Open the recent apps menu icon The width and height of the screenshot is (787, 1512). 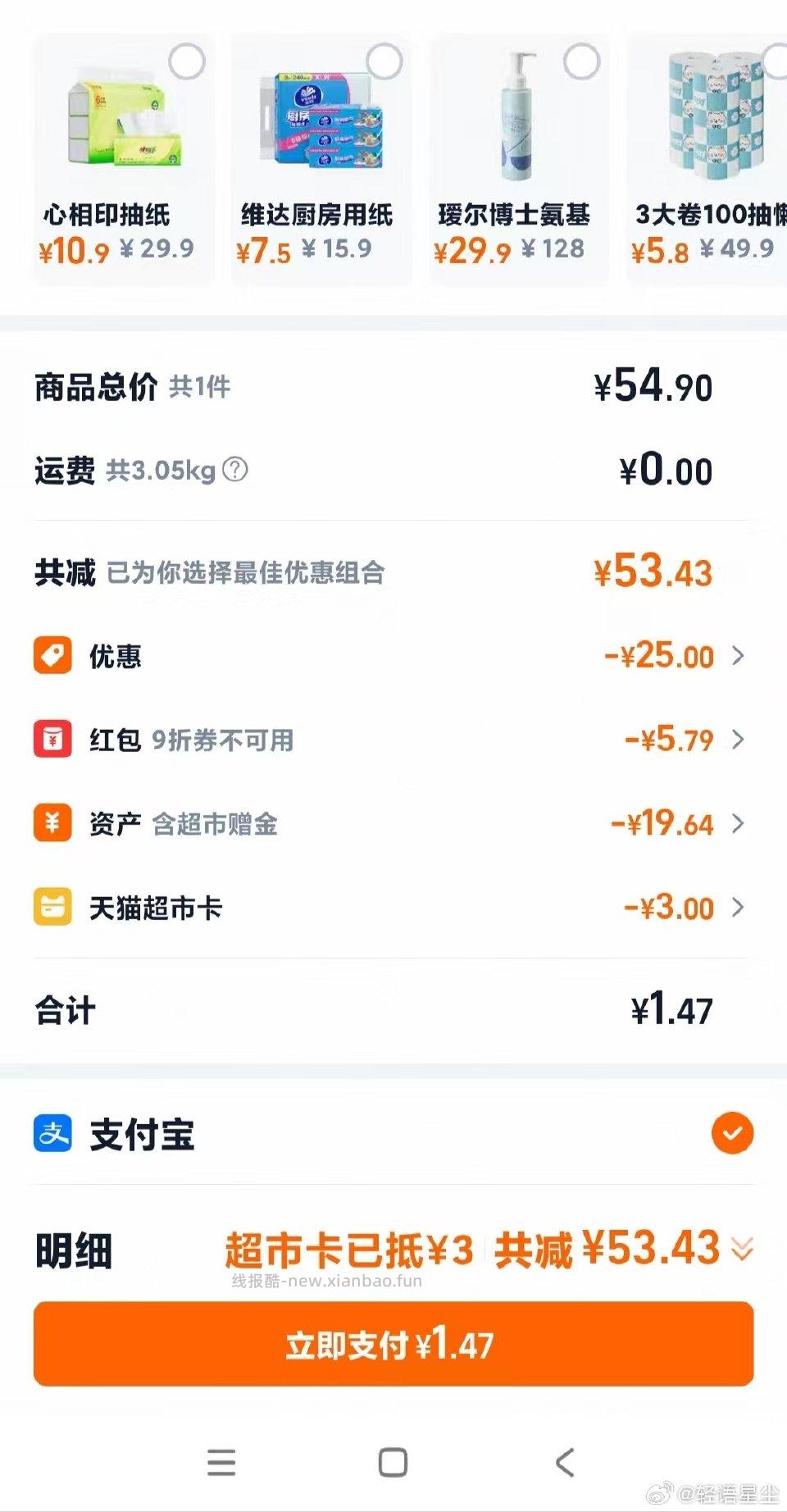coord(220,1462)
